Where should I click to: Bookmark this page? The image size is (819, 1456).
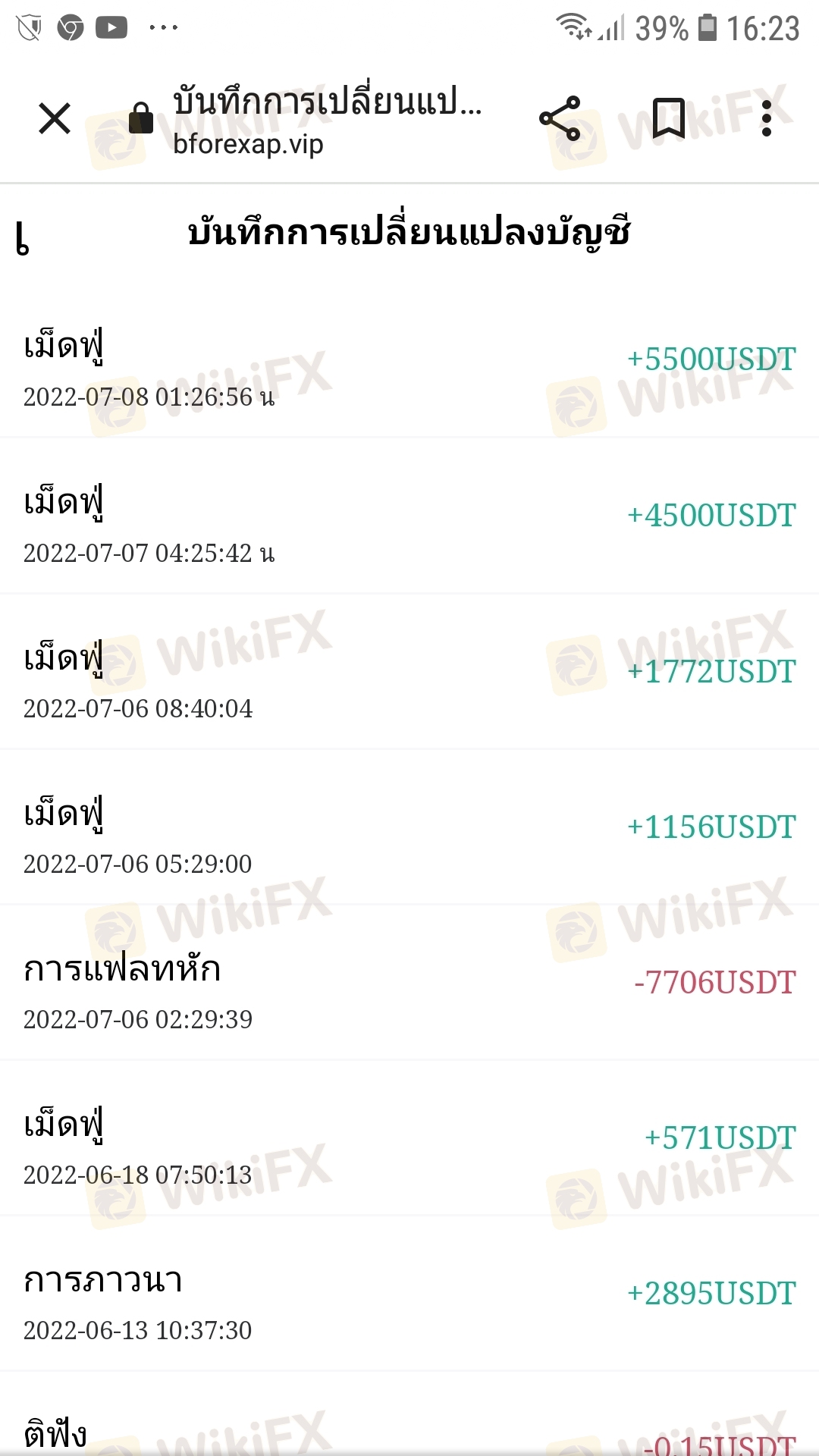[669, 118]
